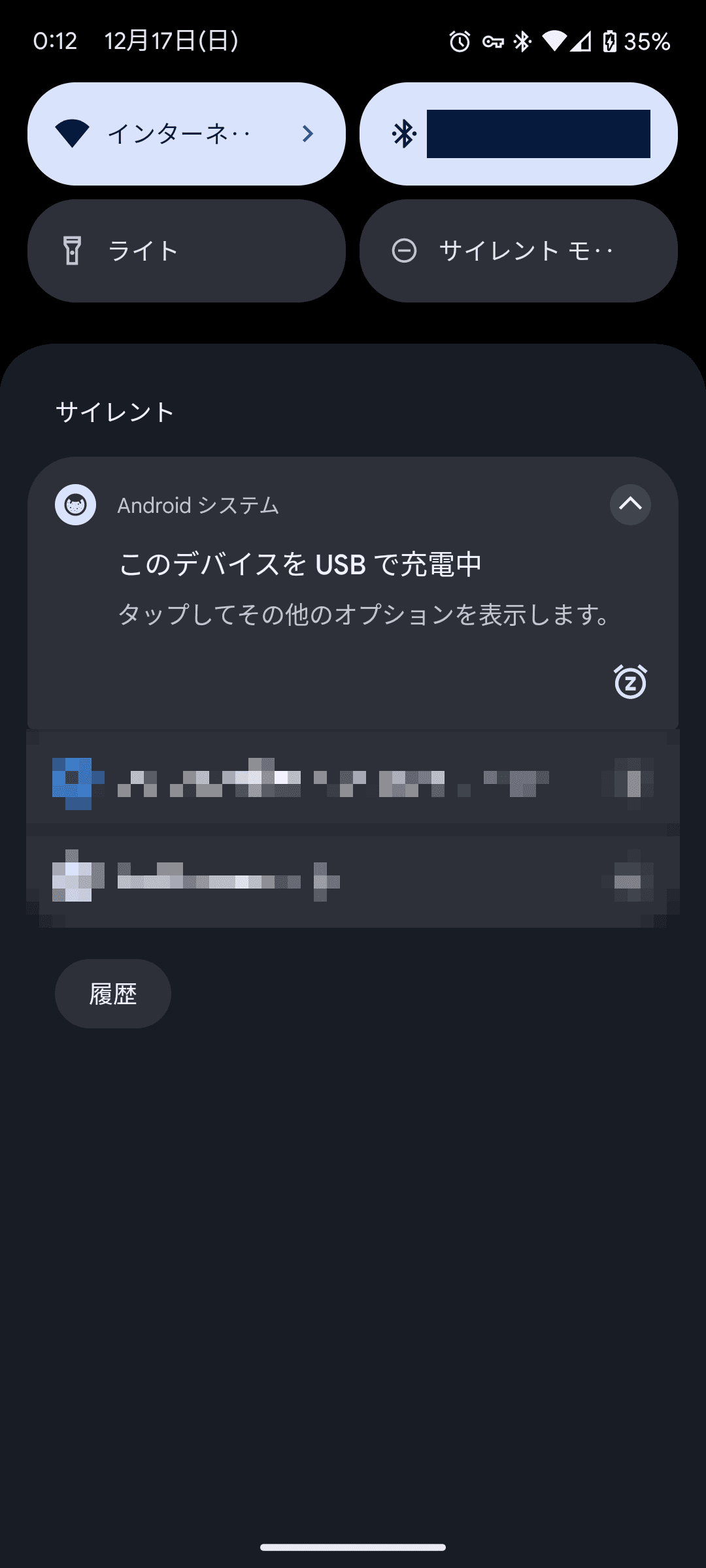The height and width of the screenshot is (1568, 706).
Task: Open the USB で充電中 notification options
Action: [x=353, y=593]
